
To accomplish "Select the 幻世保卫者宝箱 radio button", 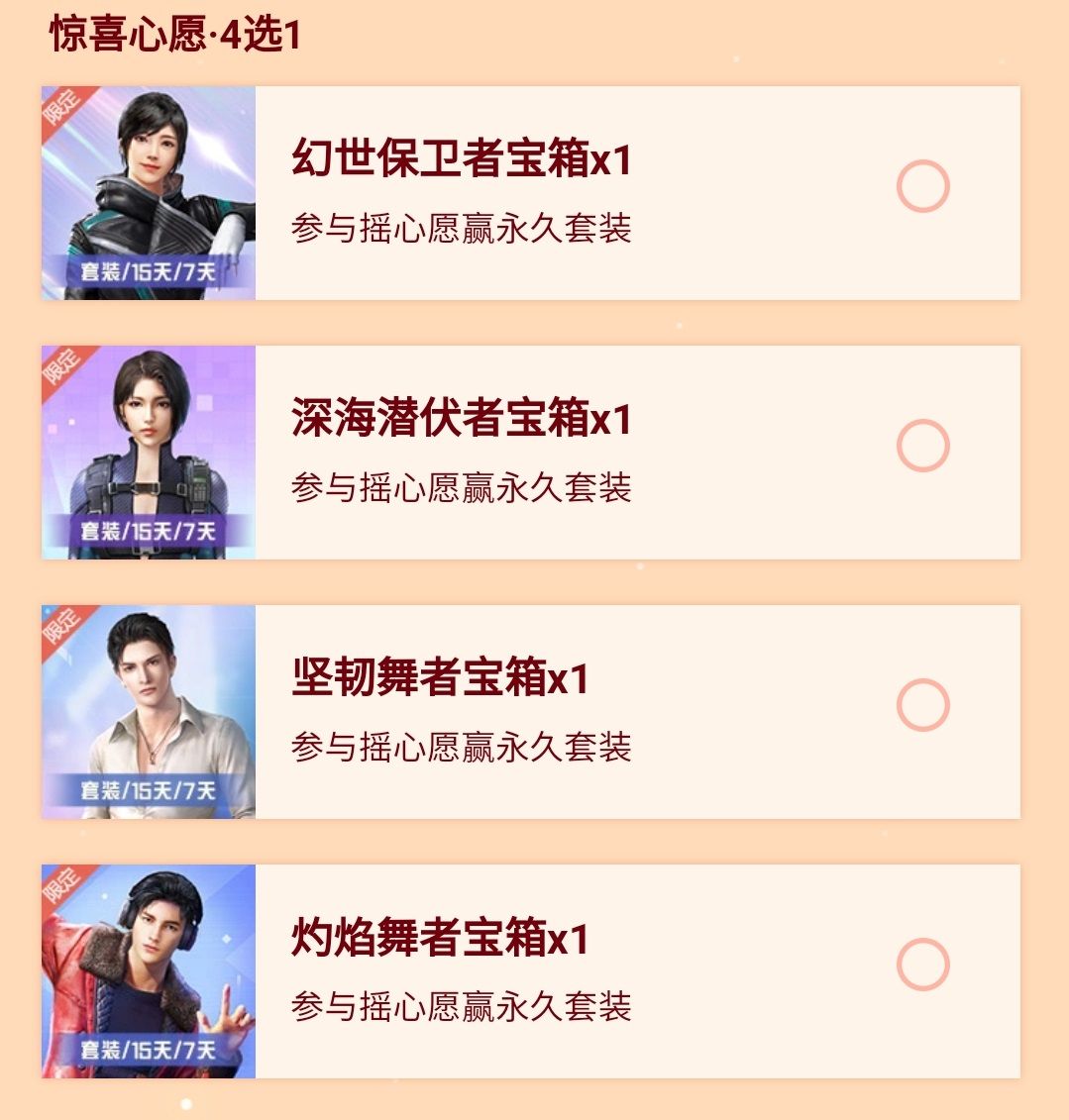I will click(922, 186).
